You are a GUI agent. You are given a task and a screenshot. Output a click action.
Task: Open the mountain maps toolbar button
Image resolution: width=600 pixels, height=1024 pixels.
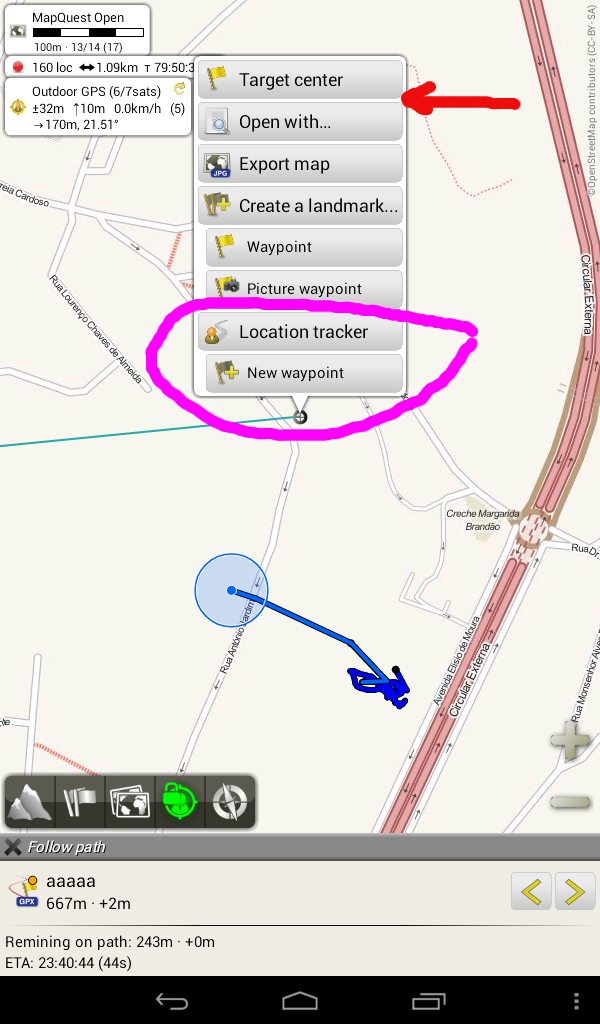(x=29, y=802)
